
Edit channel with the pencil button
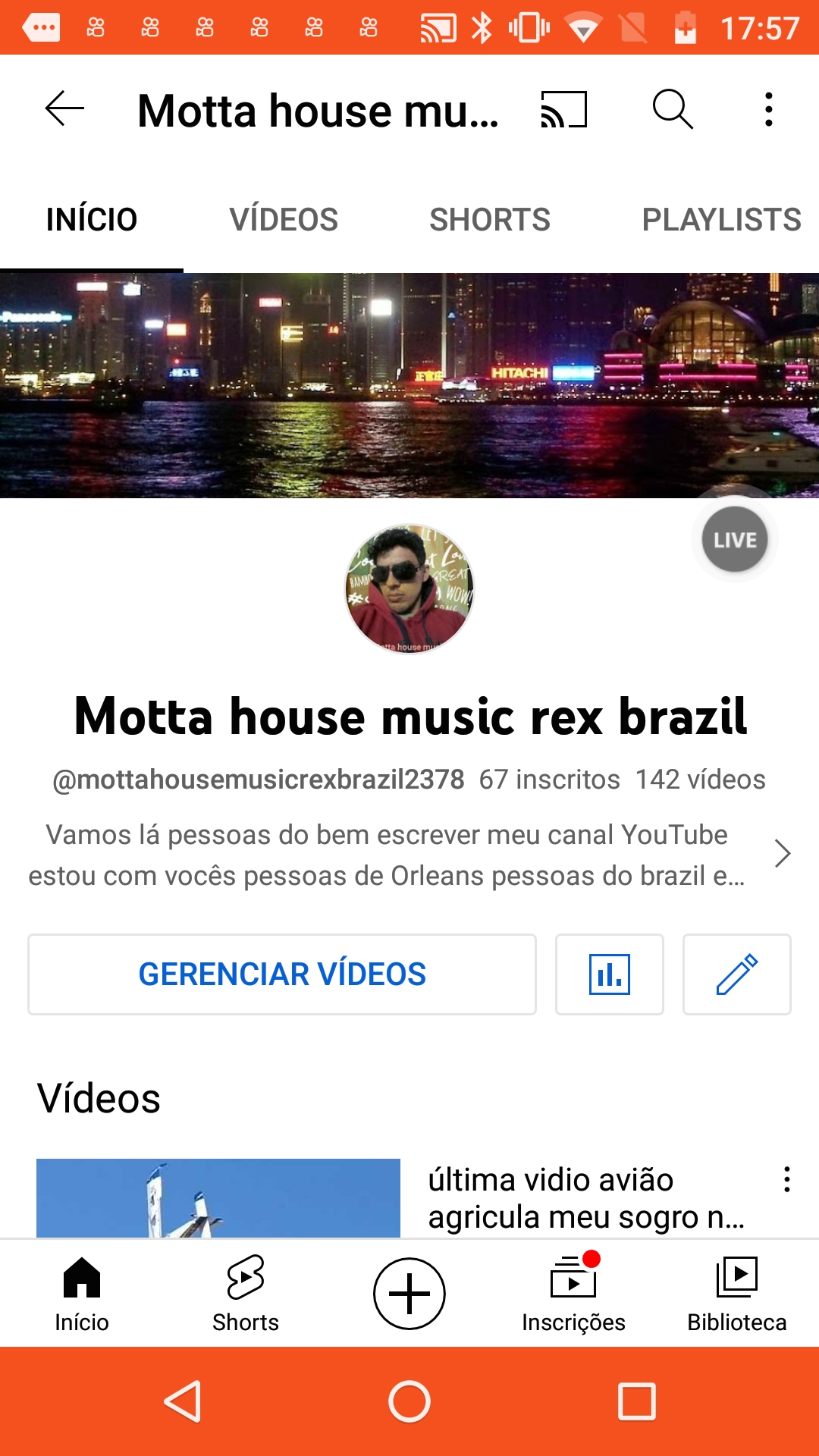(x=737, y=974)
